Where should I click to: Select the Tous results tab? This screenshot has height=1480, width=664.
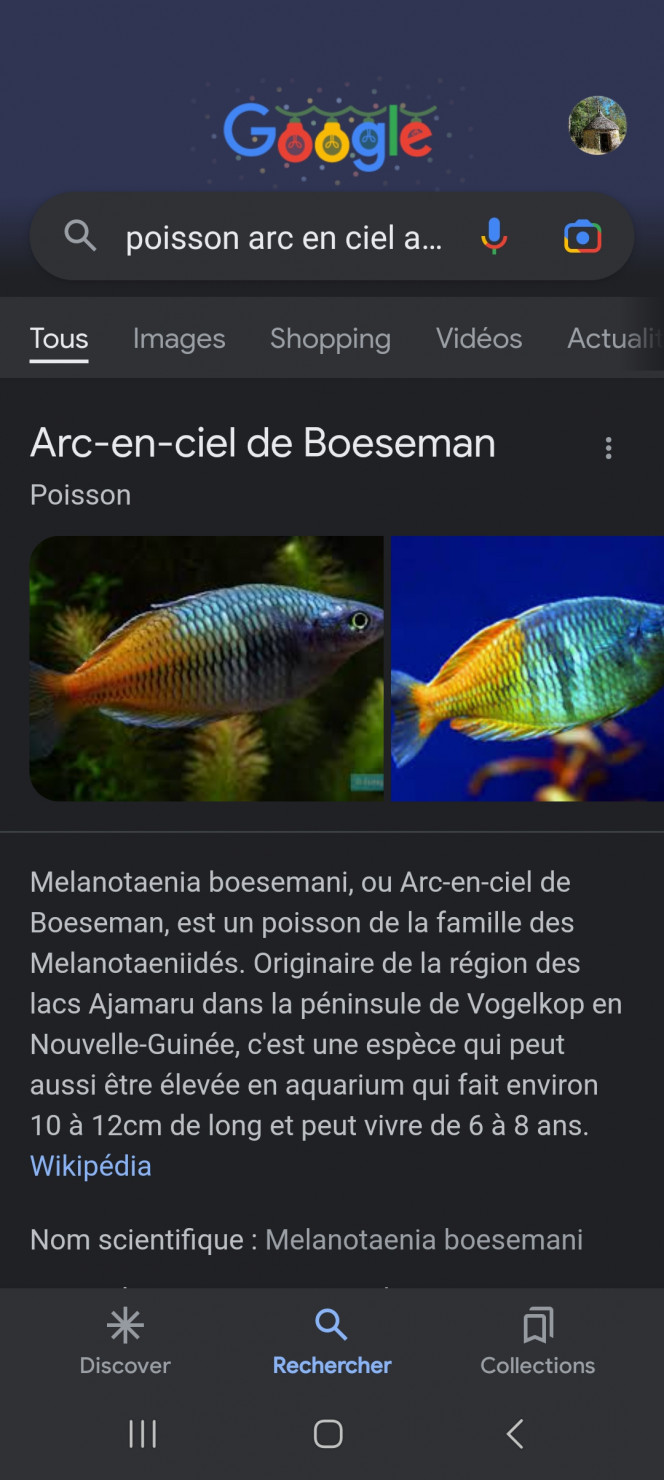tap(59, 339)
